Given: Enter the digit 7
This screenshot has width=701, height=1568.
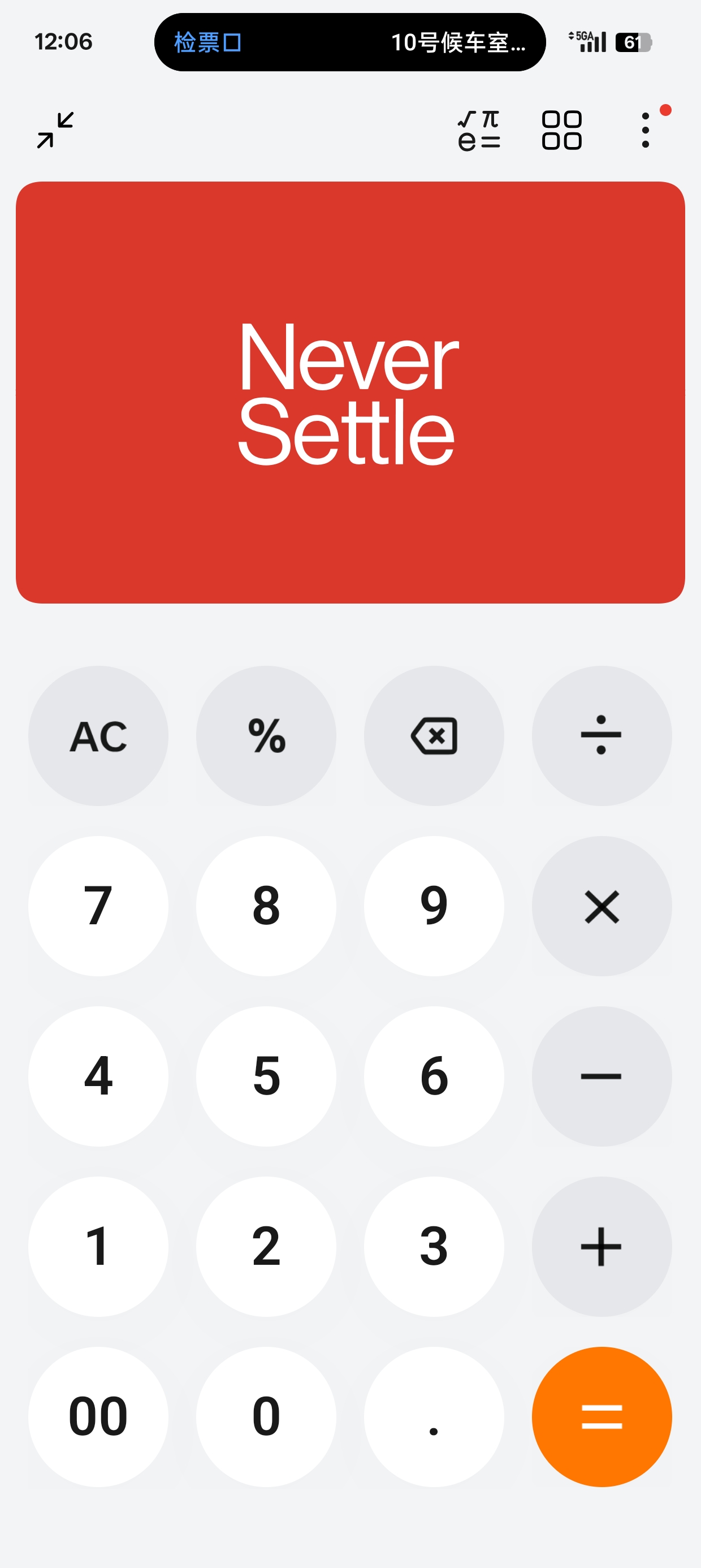Looking at the screenshot, I should click(x=98, y=906).
